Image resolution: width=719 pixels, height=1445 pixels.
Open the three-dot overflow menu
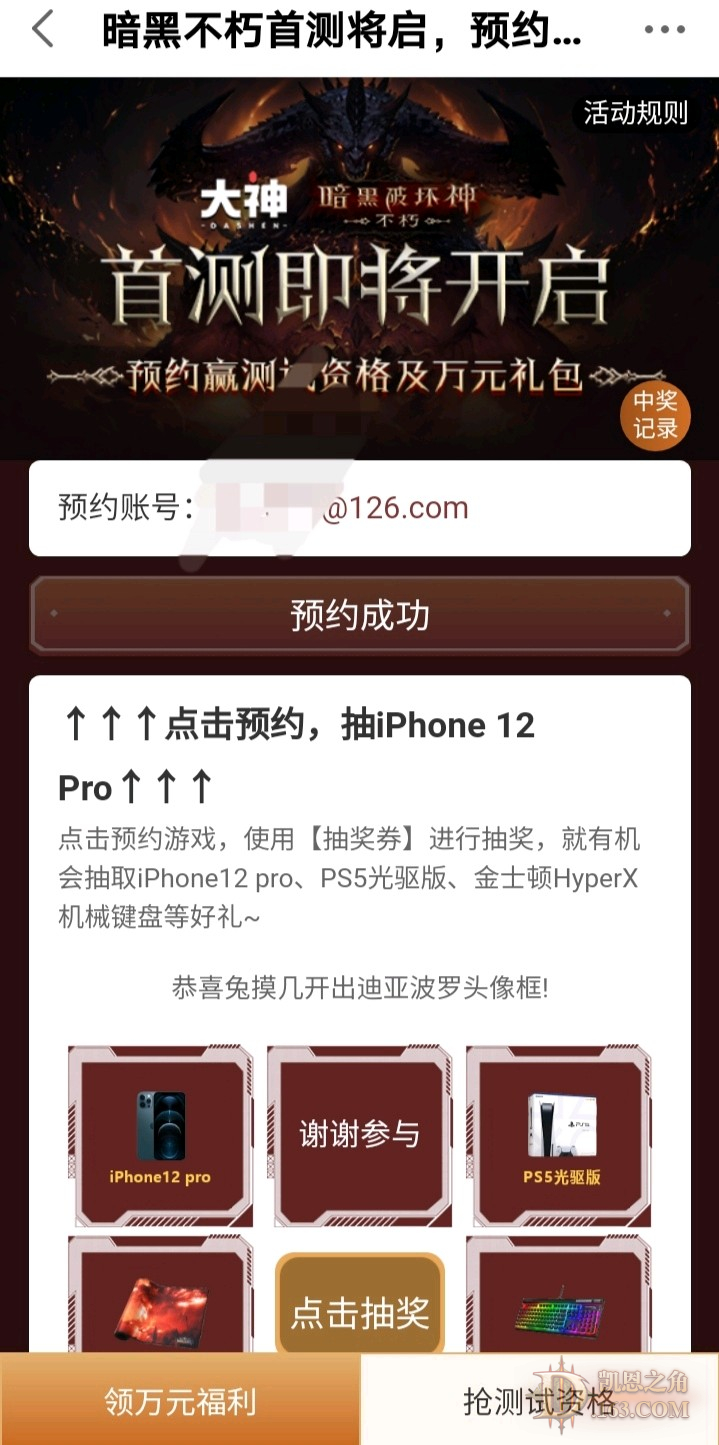tap(665, 31)
